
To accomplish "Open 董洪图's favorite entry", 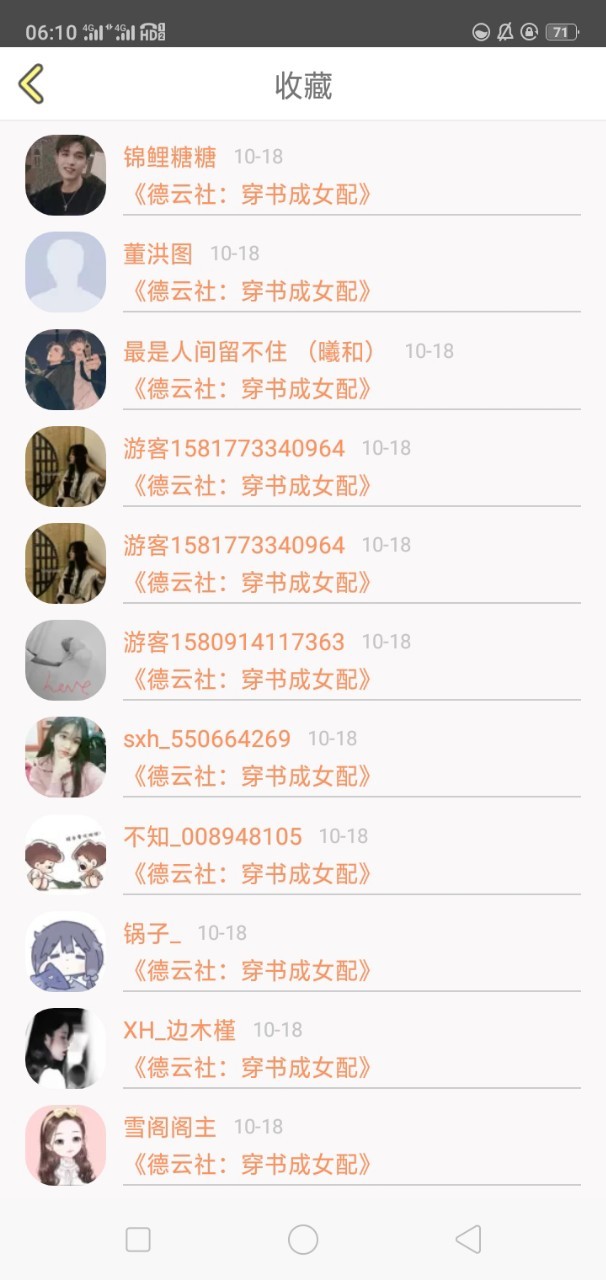I will (x=303, y=272).
